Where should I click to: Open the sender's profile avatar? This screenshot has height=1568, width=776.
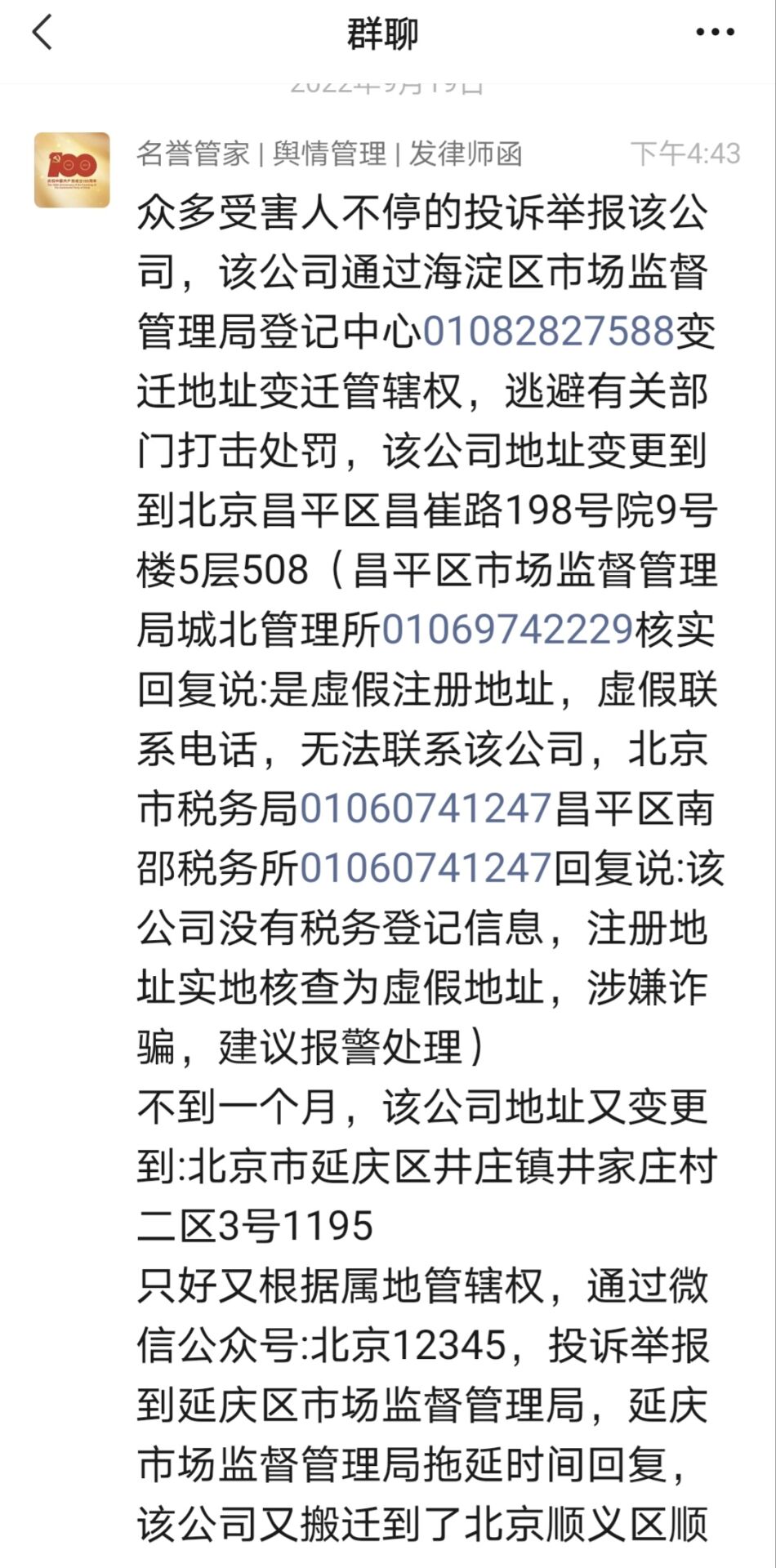(72, 170)
